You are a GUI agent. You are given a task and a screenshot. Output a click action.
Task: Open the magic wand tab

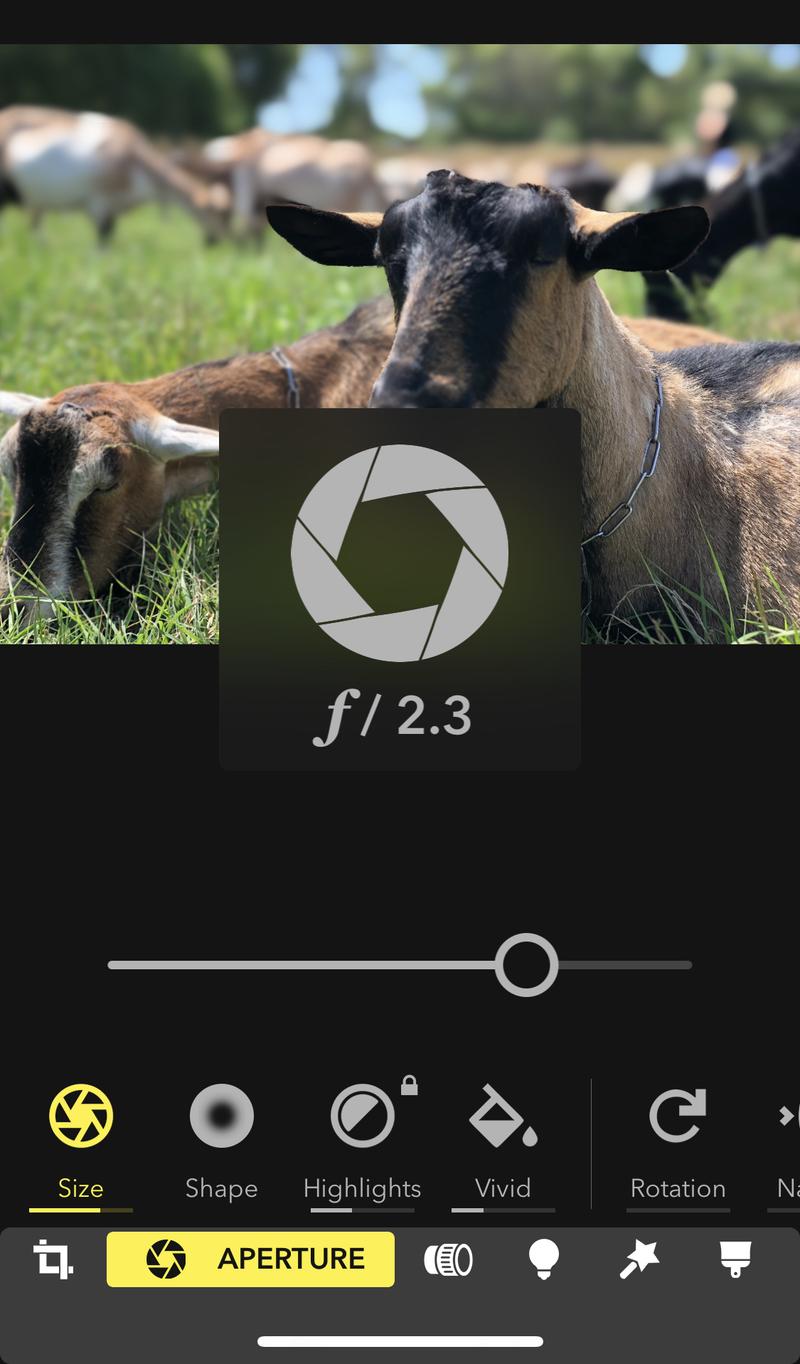(x=639, y=1260)
